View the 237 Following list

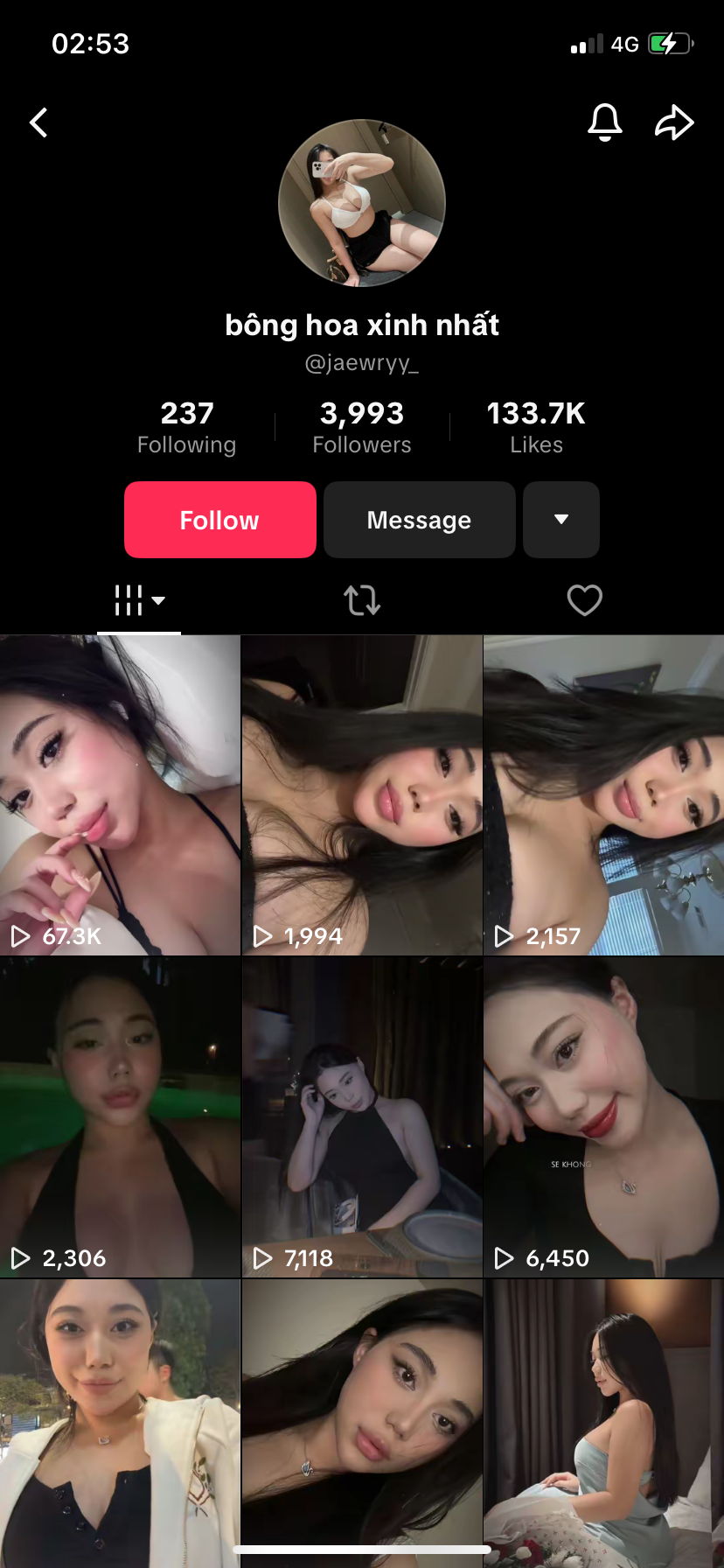point(186,427)
